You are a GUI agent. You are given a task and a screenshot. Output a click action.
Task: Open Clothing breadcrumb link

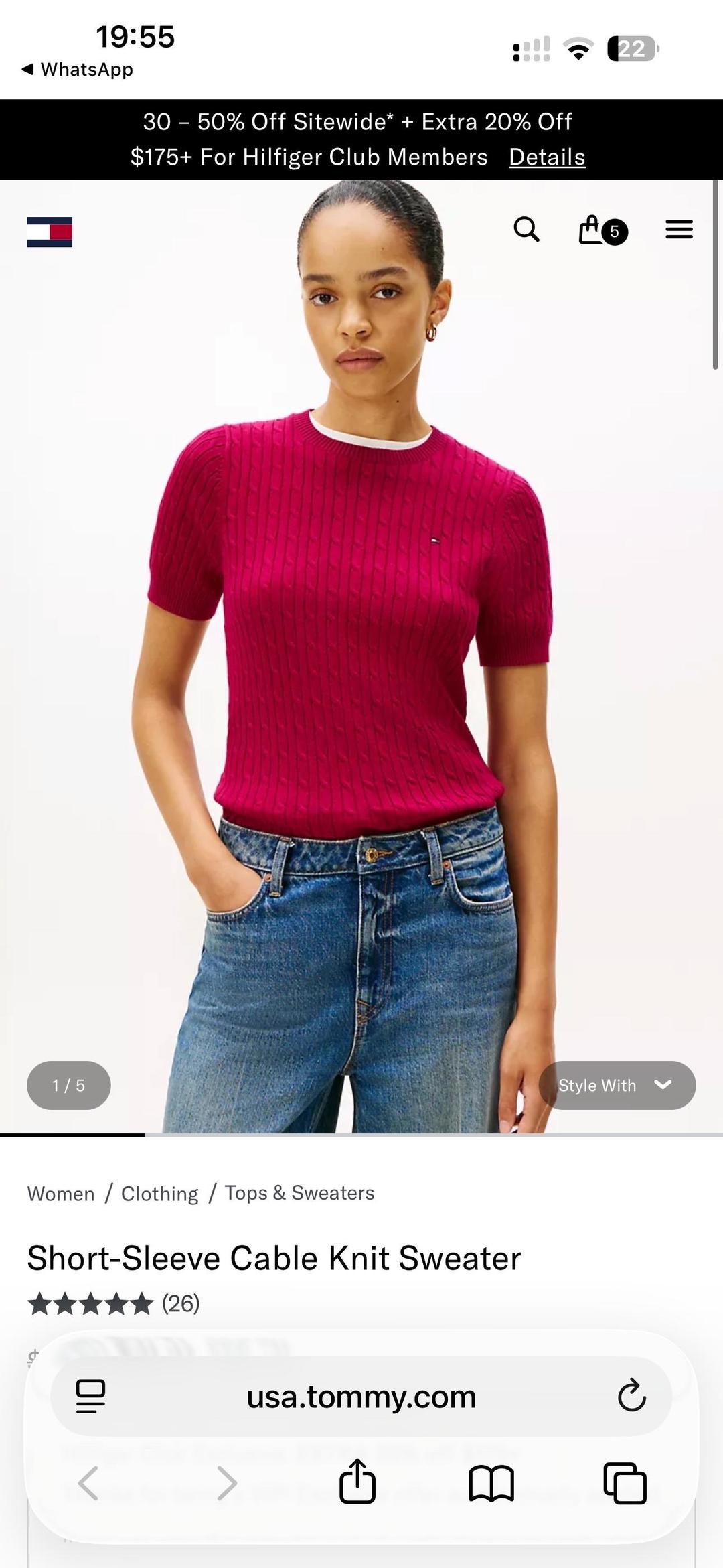click(159, 1193)
